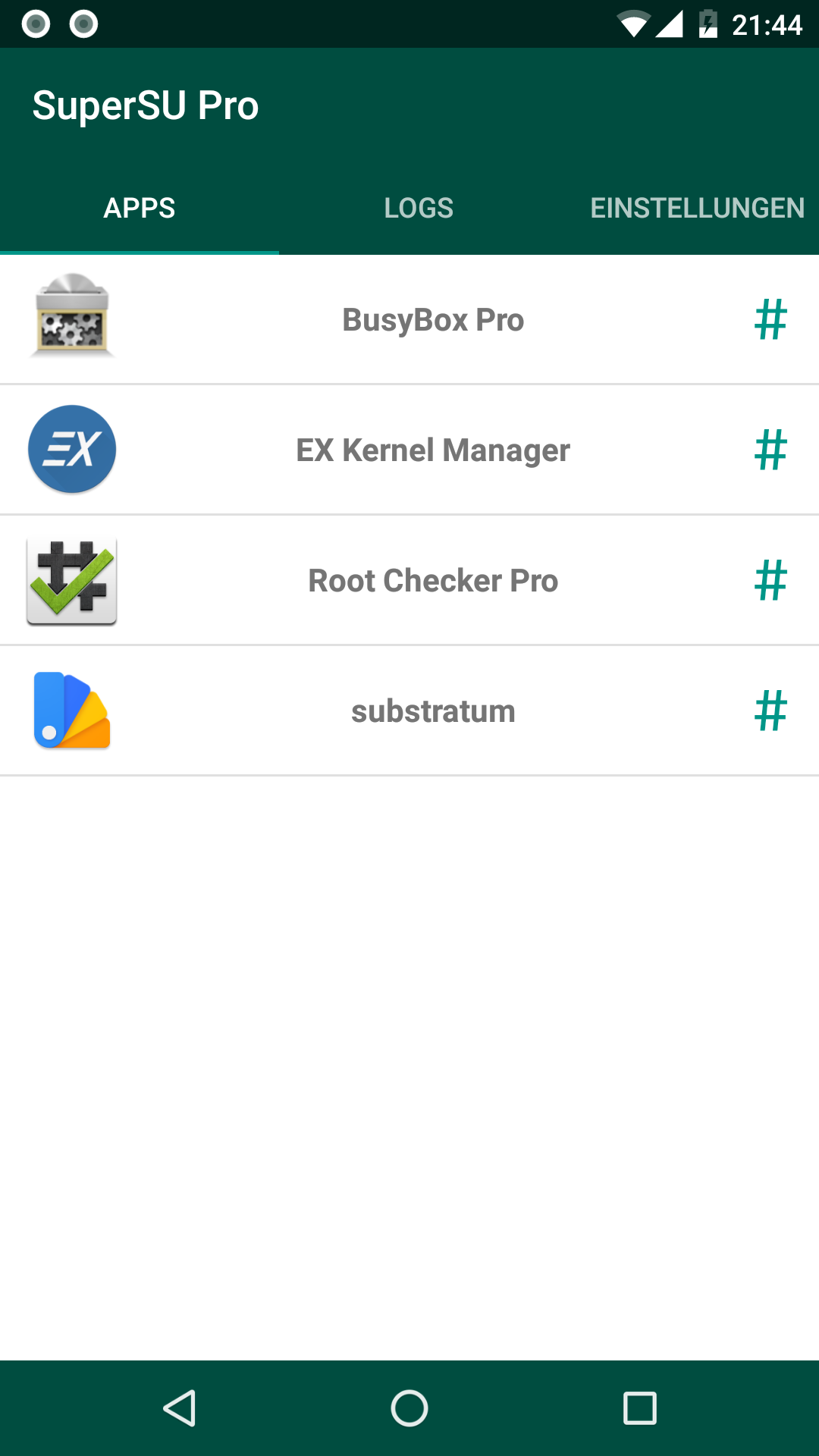Open BusyBox Pro root settings
The image size is (819, 1456).
pyautogui.click(x=432, y=320)
